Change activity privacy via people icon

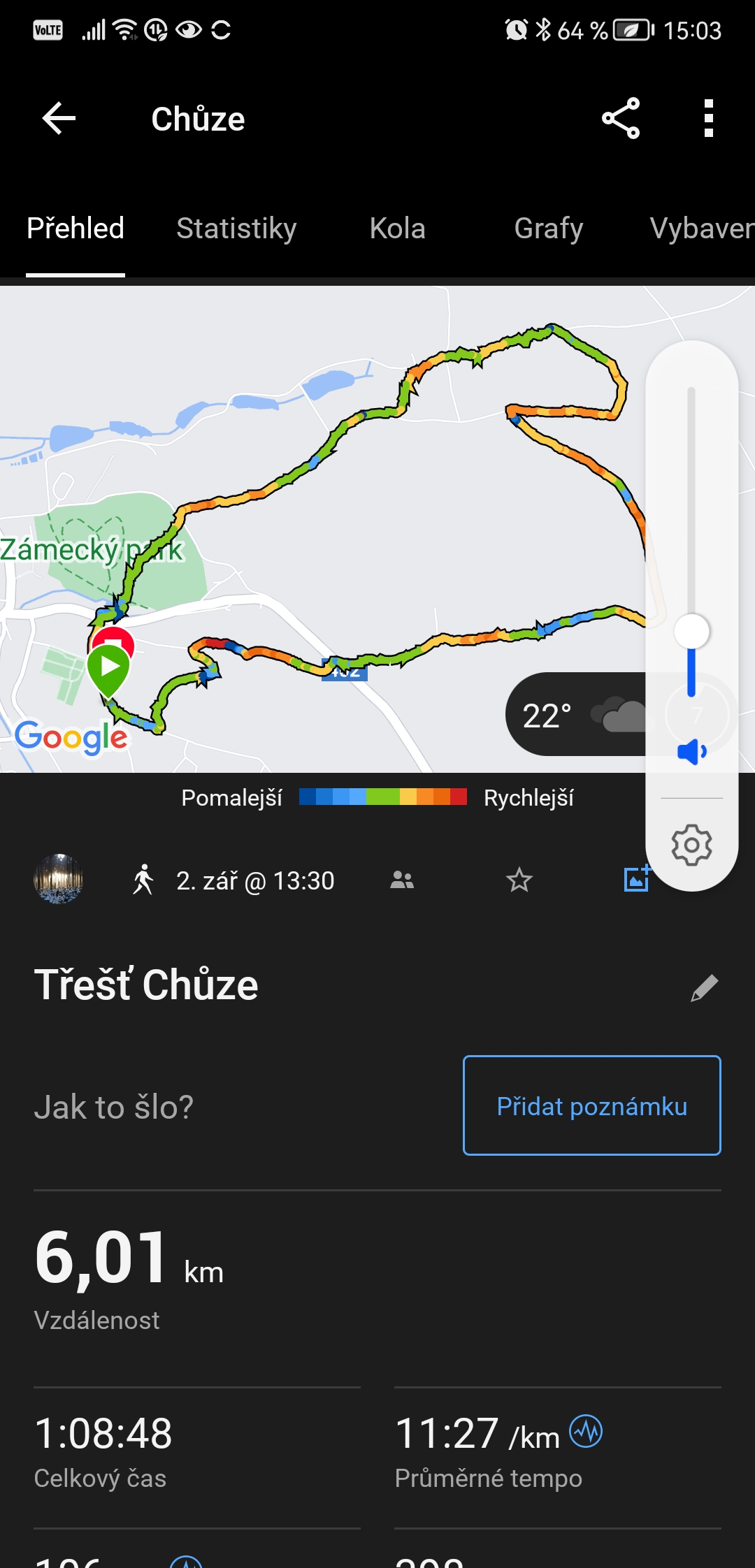click(402, 880)
